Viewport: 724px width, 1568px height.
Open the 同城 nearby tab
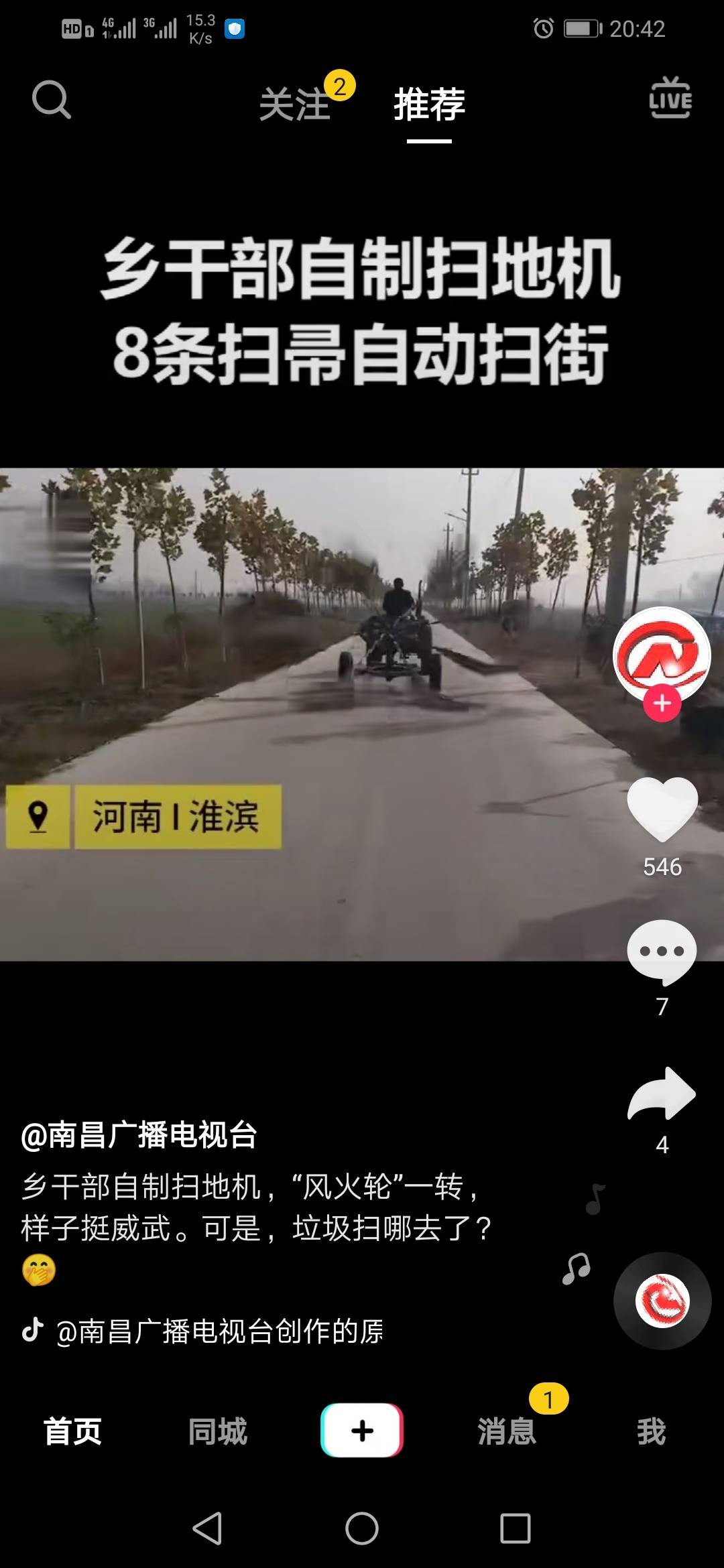pos(217,1431)
